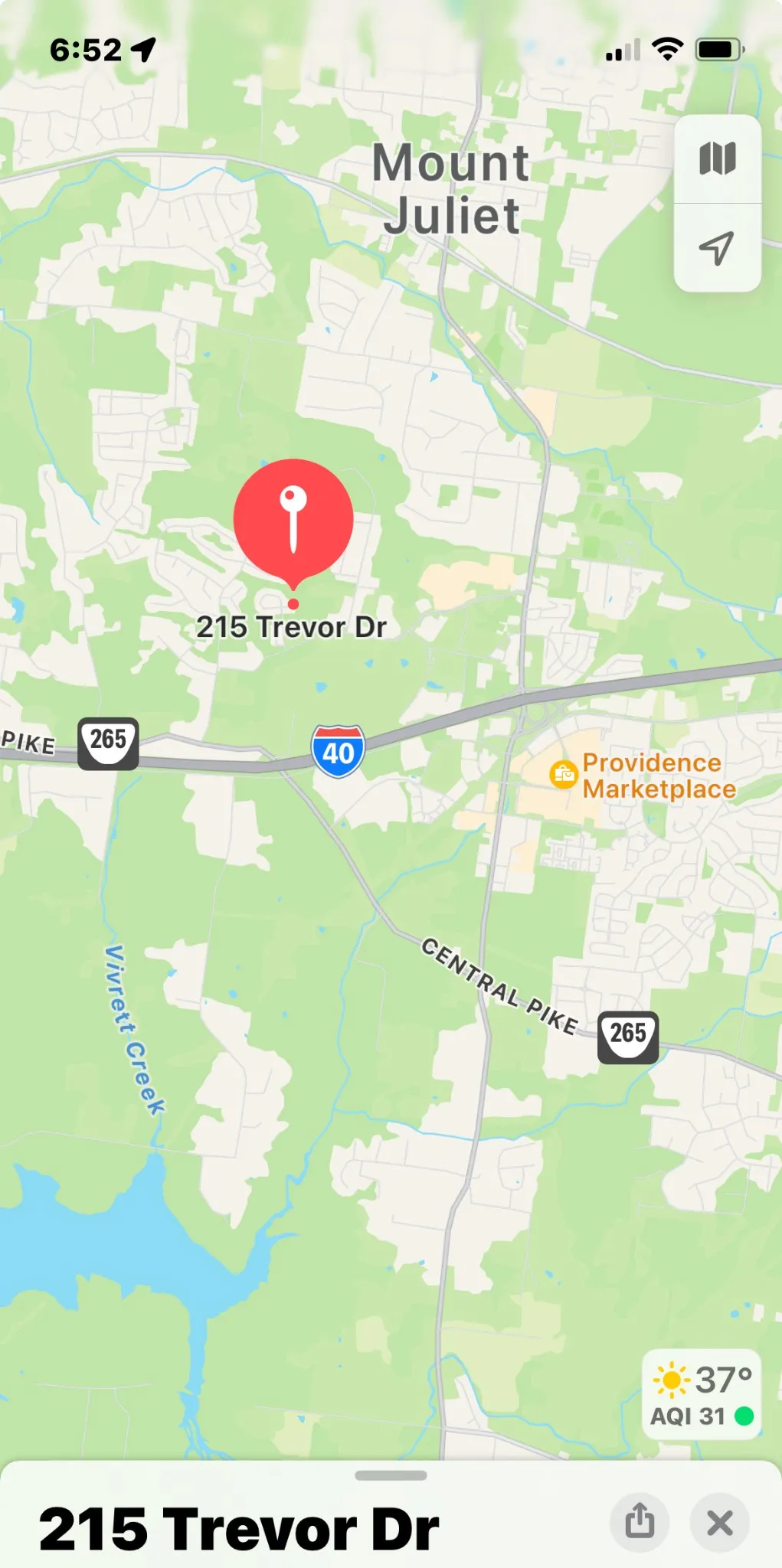Expand the place card via grabber handle
Viewport: 782px width, 1568px height.
click(391, 1475)
